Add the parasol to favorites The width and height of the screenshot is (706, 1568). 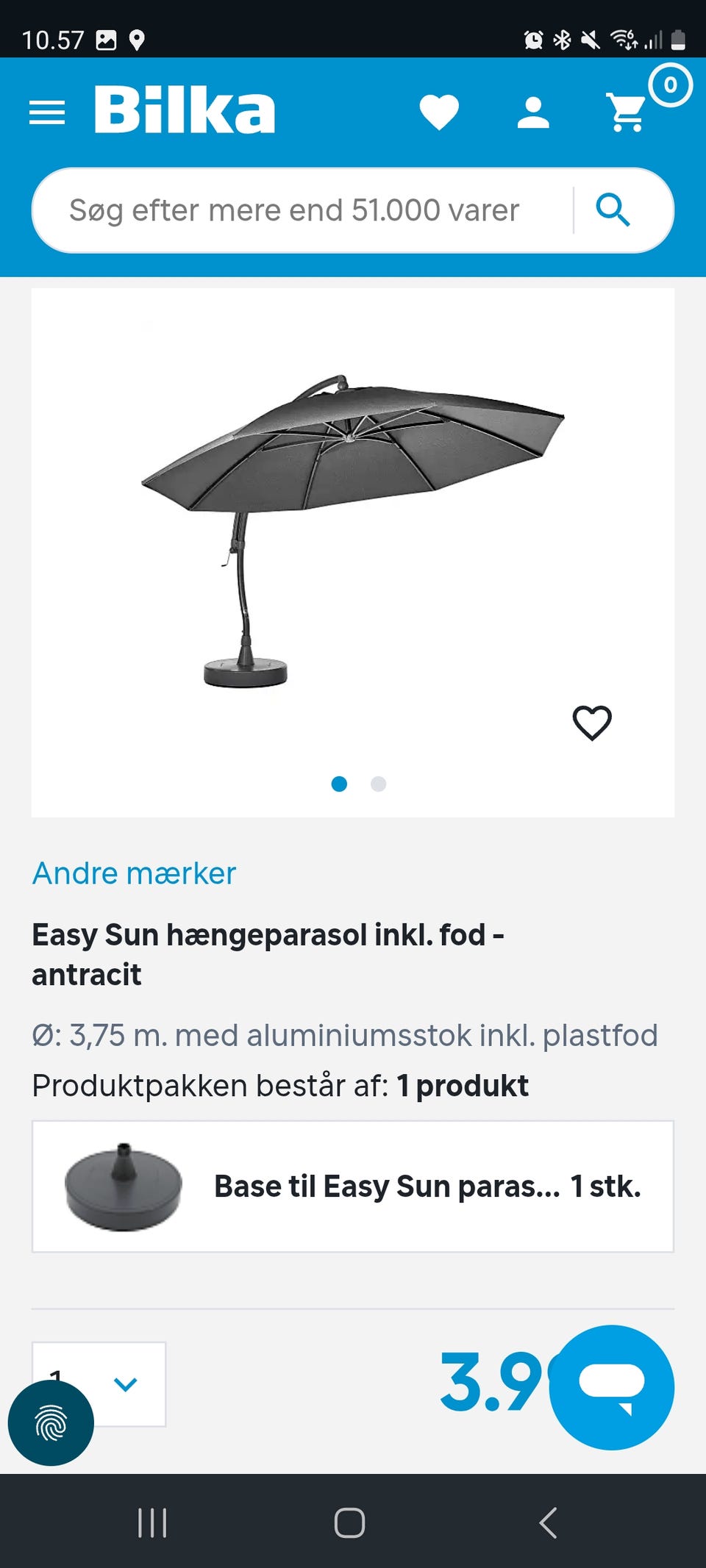(x=592, y=723)
